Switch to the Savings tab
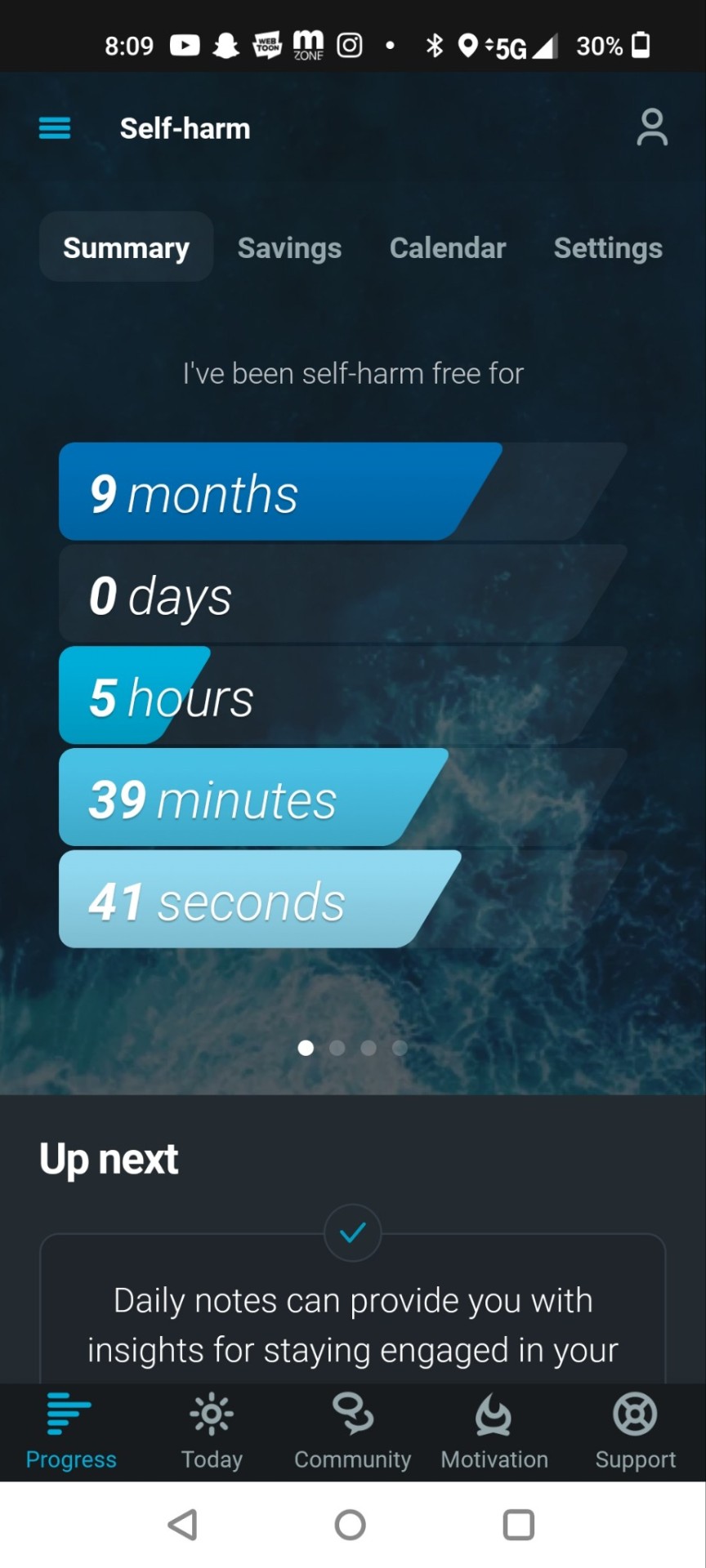 click(289, 247)
